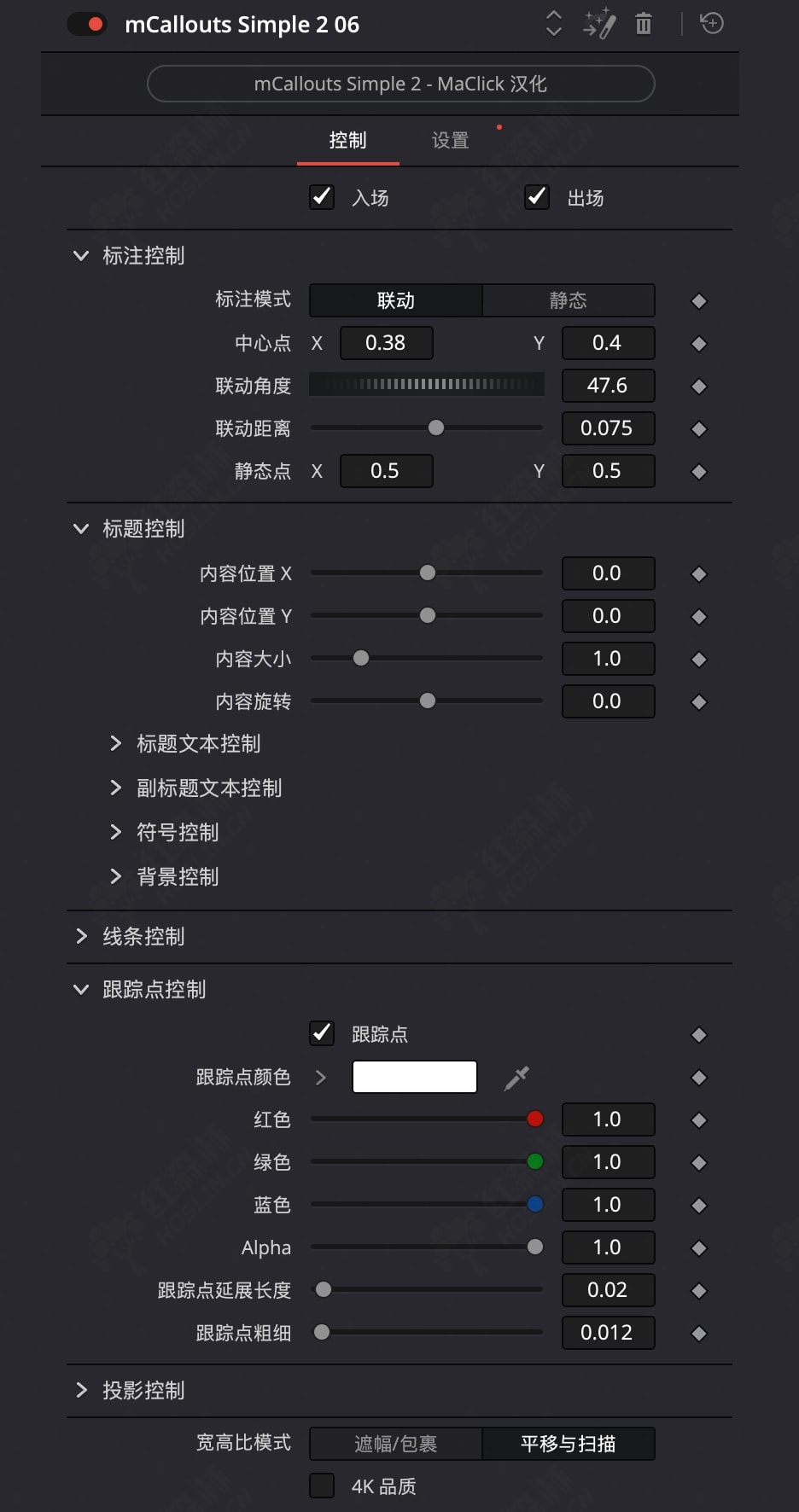This screenshot has height=1512, width=799.
Task: Expand the 符号控制 group
Action: 116,833
